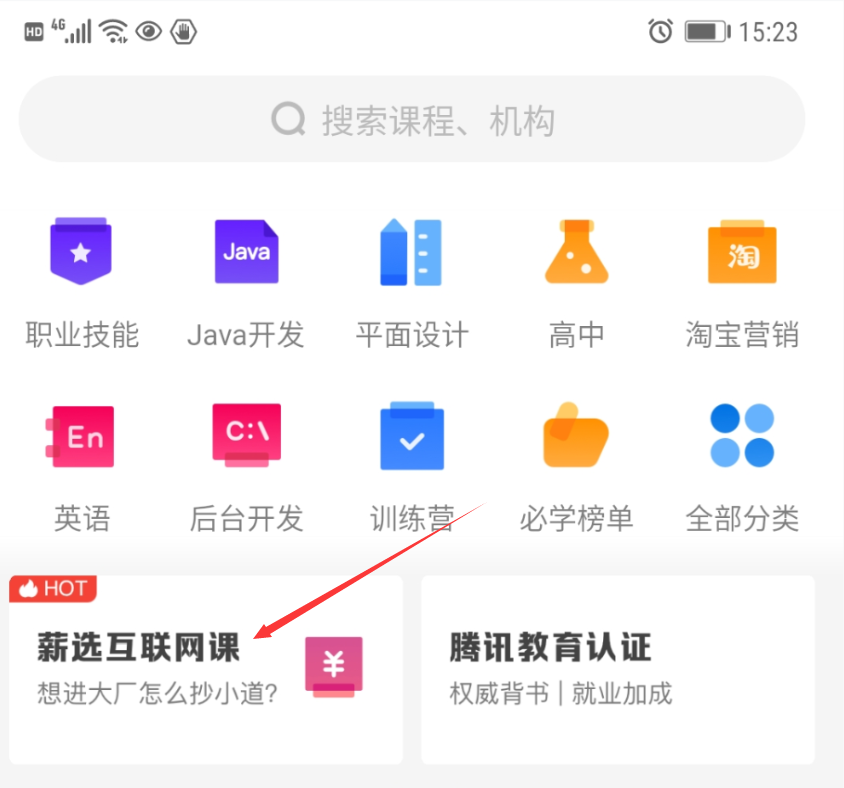Open the 职业技能 category
Viewport: 844px width, 788px height.
[82, 280]
